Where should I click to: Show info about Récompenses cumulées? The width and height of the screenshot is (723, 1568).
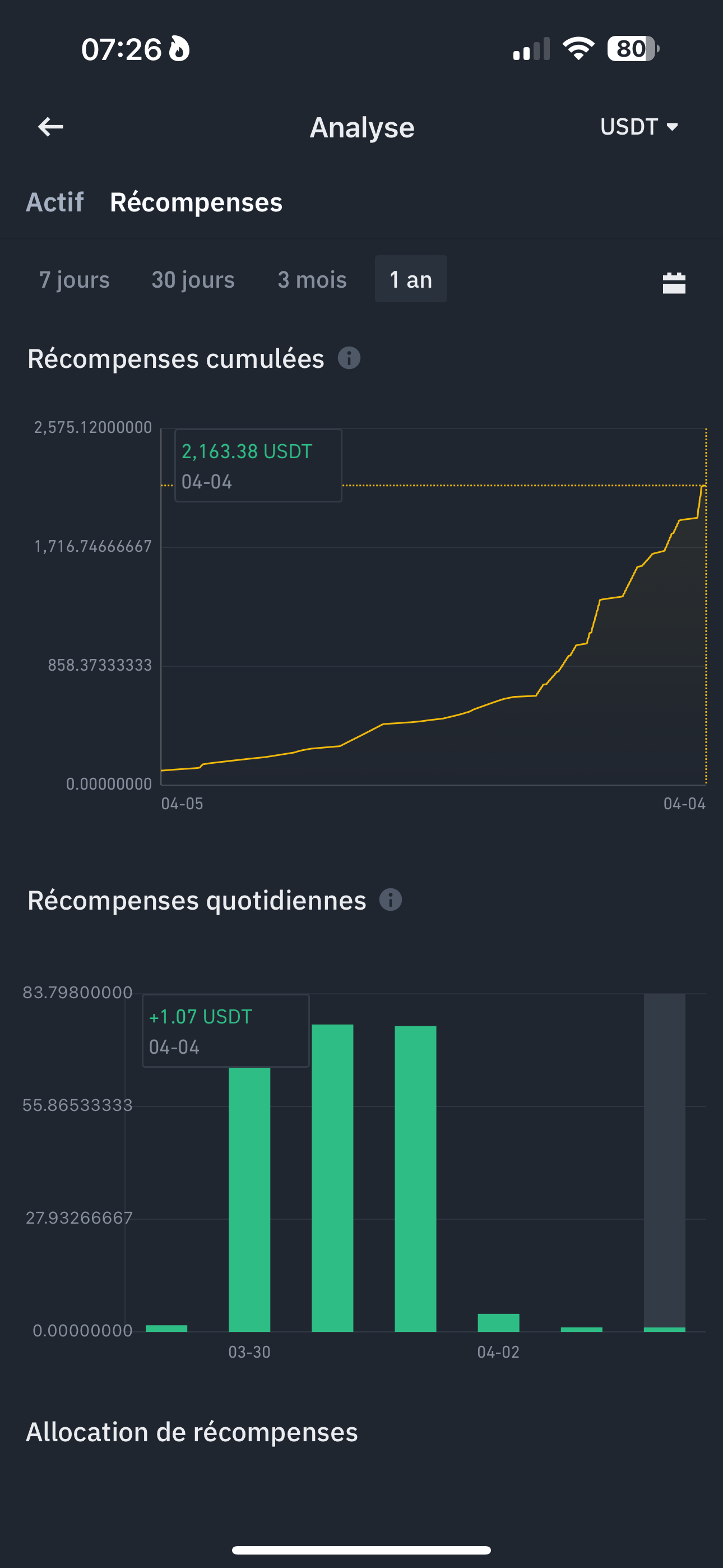click(x=349, y=358)
